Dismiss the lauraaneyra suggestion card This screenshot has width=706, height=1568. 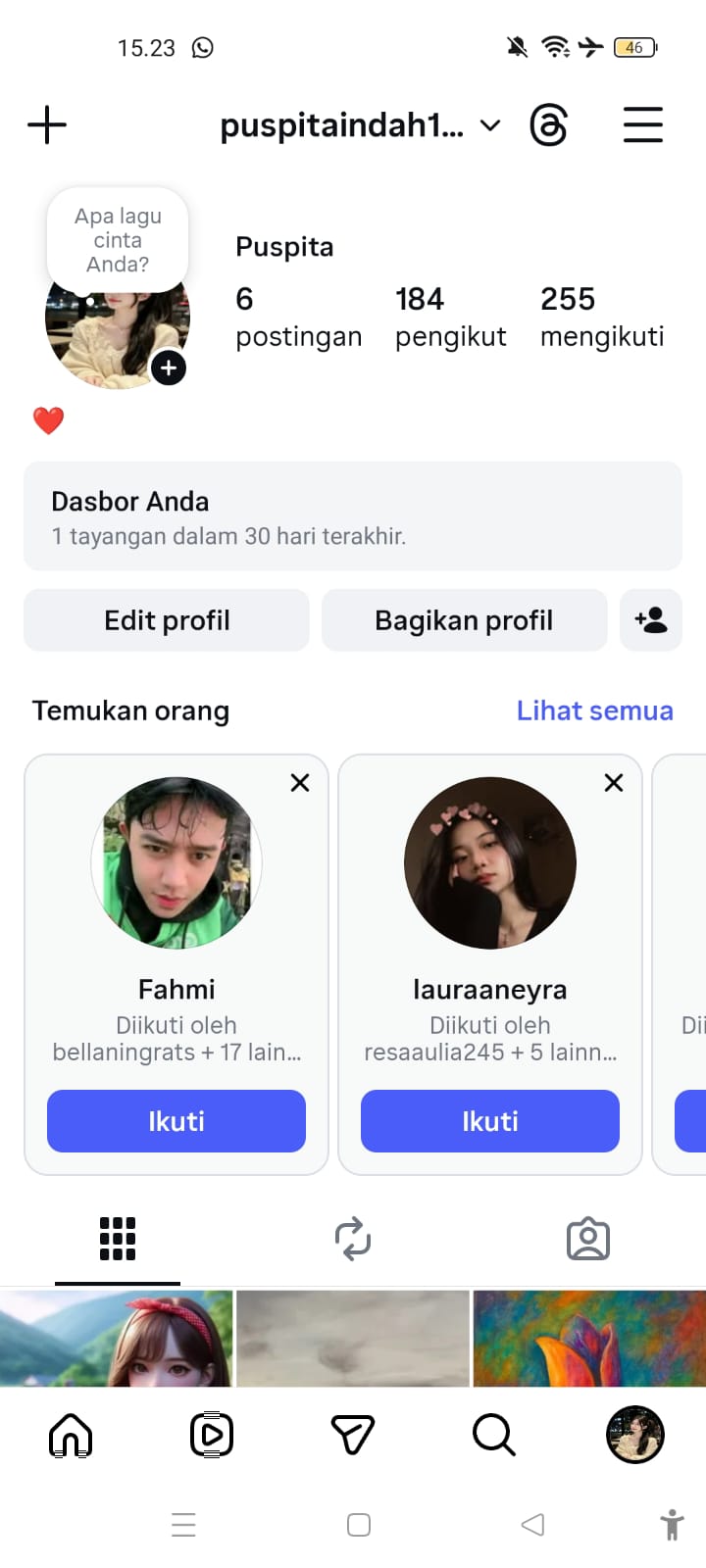pos(614,782)
